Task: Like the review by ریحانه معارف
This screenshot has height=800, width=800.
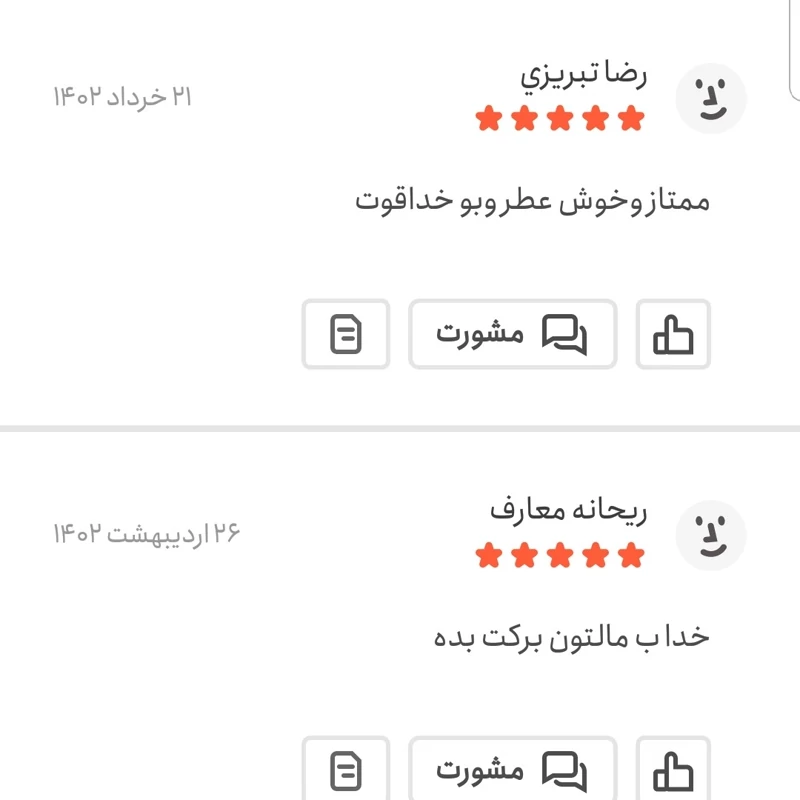Action: click(673, 771)
